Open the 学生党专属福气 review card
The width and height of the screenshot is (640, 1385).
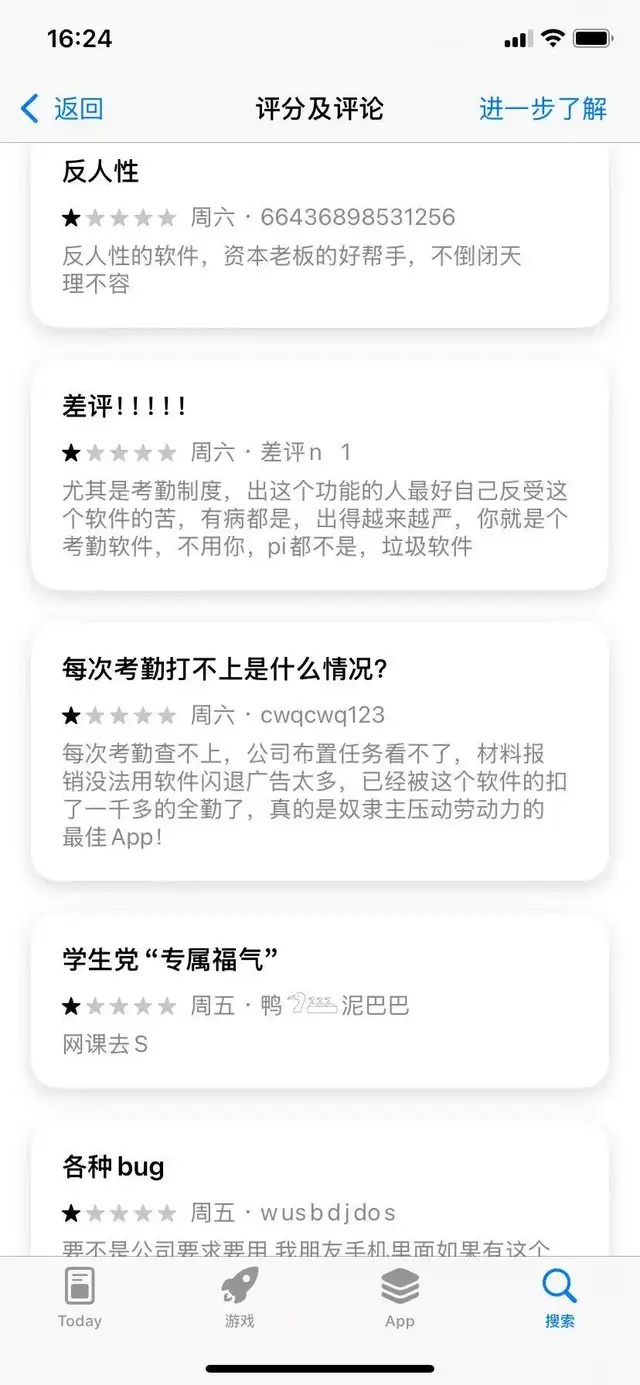(320, 1000)
